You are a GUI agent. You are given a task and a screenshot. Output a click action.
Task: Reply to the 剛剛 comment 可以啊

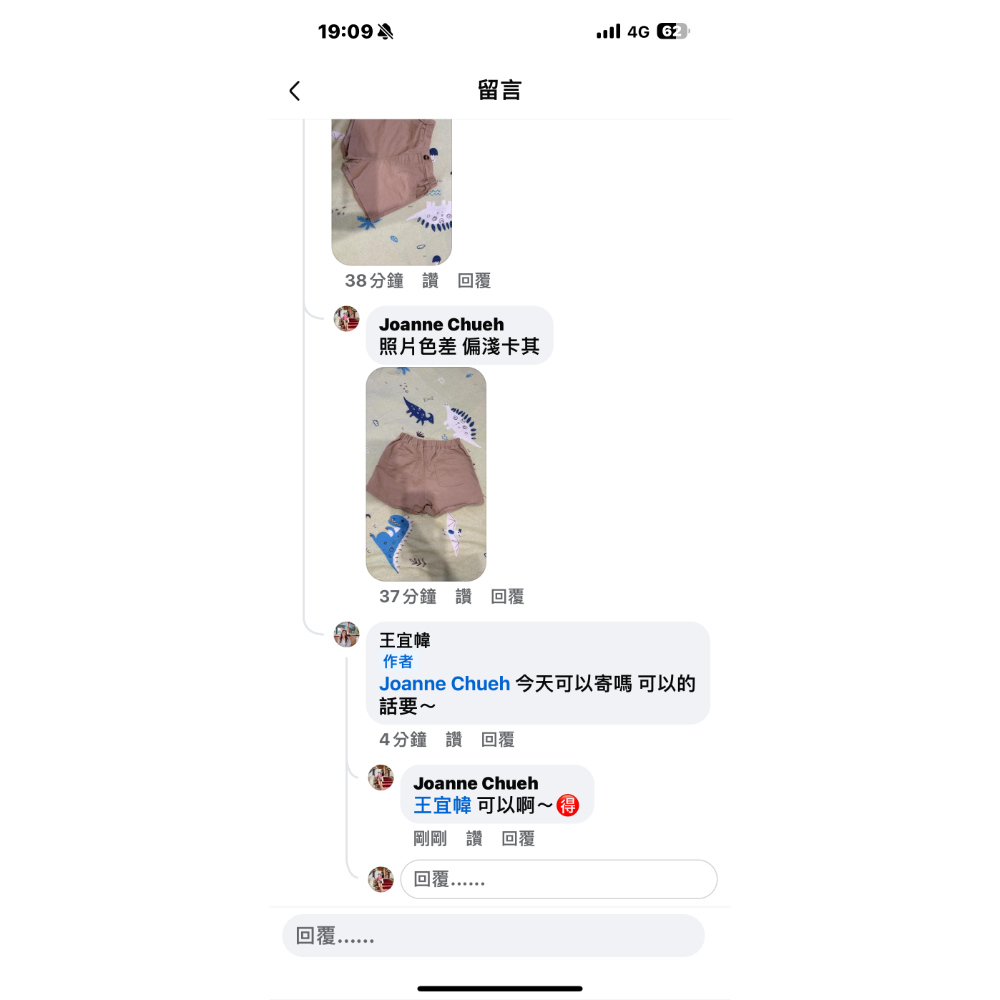[x=518, y=839]
